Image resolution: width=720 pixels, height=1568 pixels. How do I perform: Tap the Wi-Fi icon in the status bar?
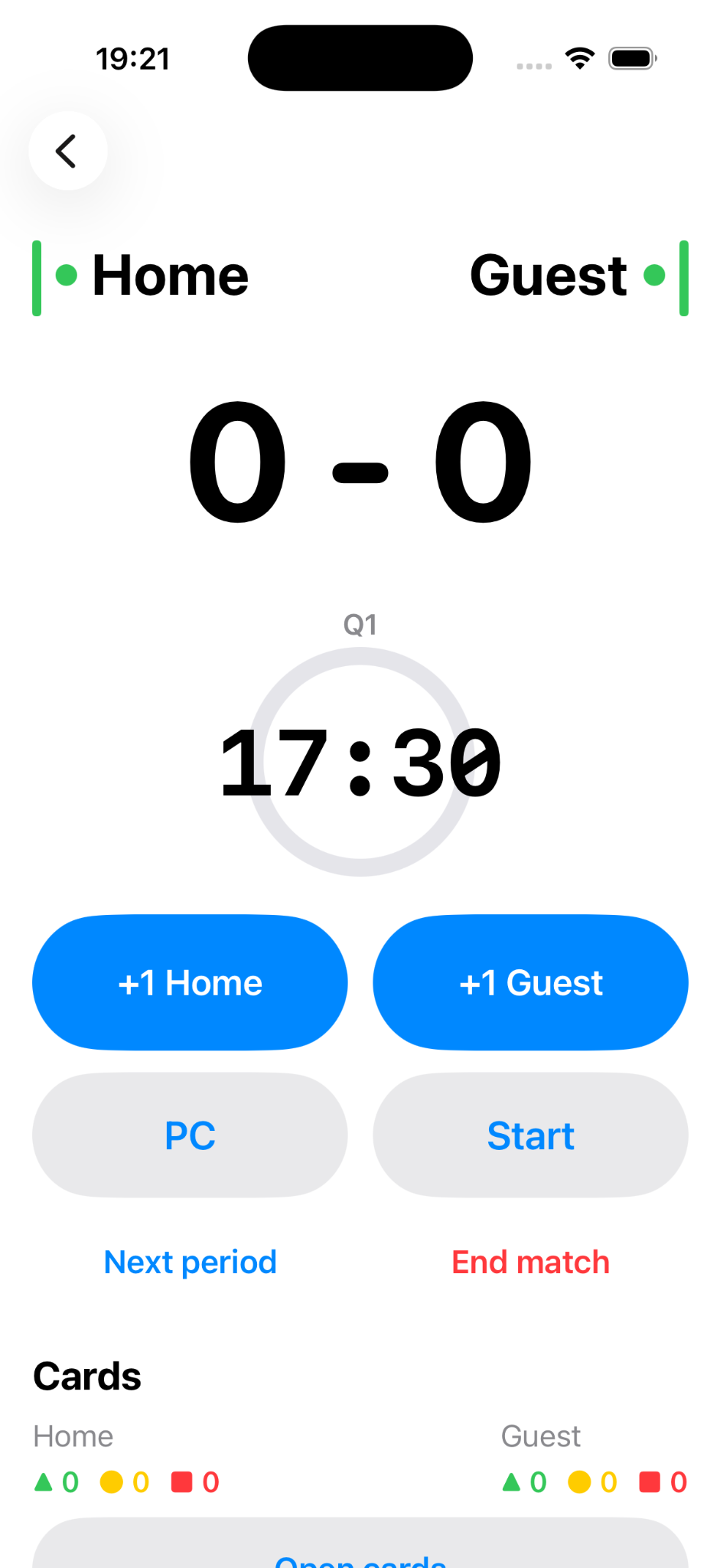579,57
